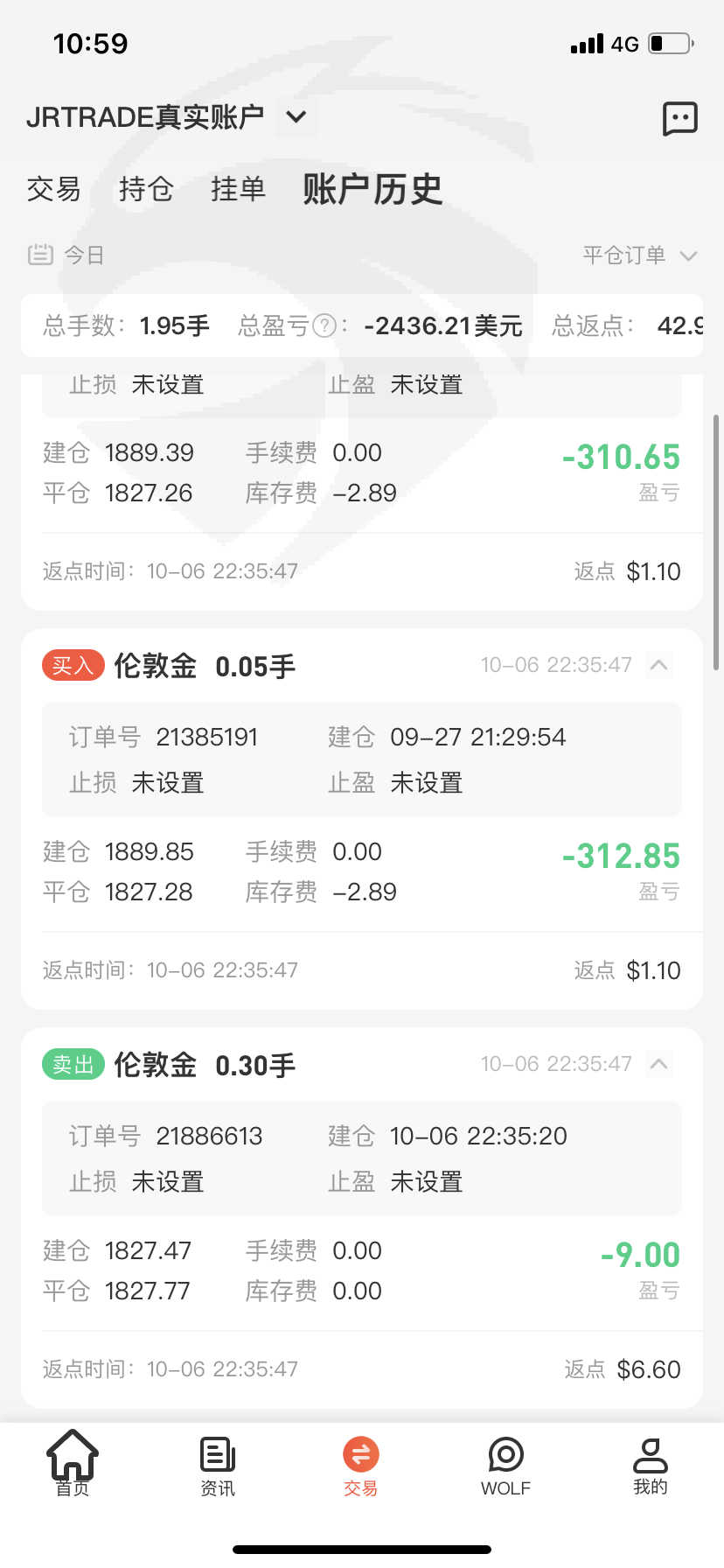Viewport: 724px width, 1568px height.
Task: Open the chat message icon
Action: coord(679,118)
